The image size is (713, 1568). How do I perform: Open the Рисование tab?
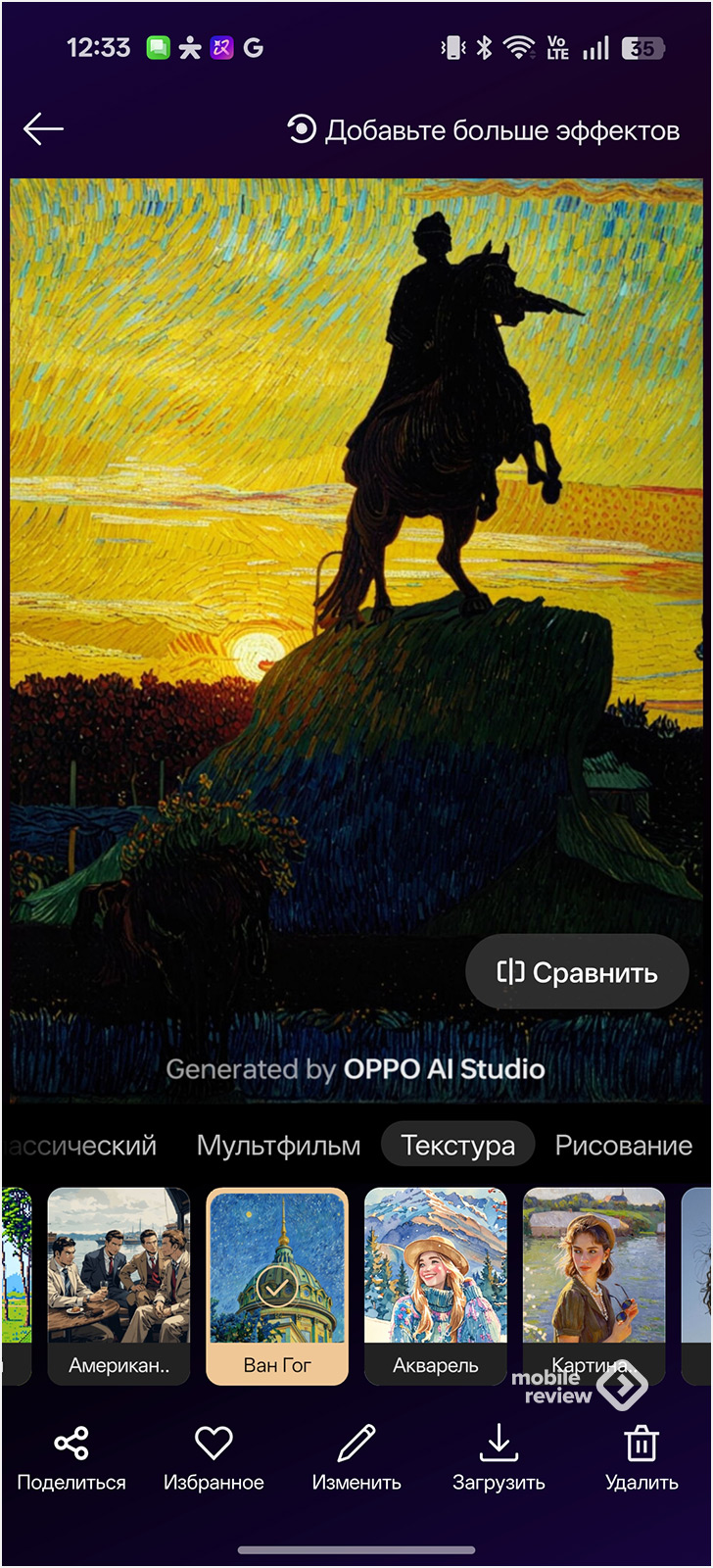click(x=623, y=1146)
